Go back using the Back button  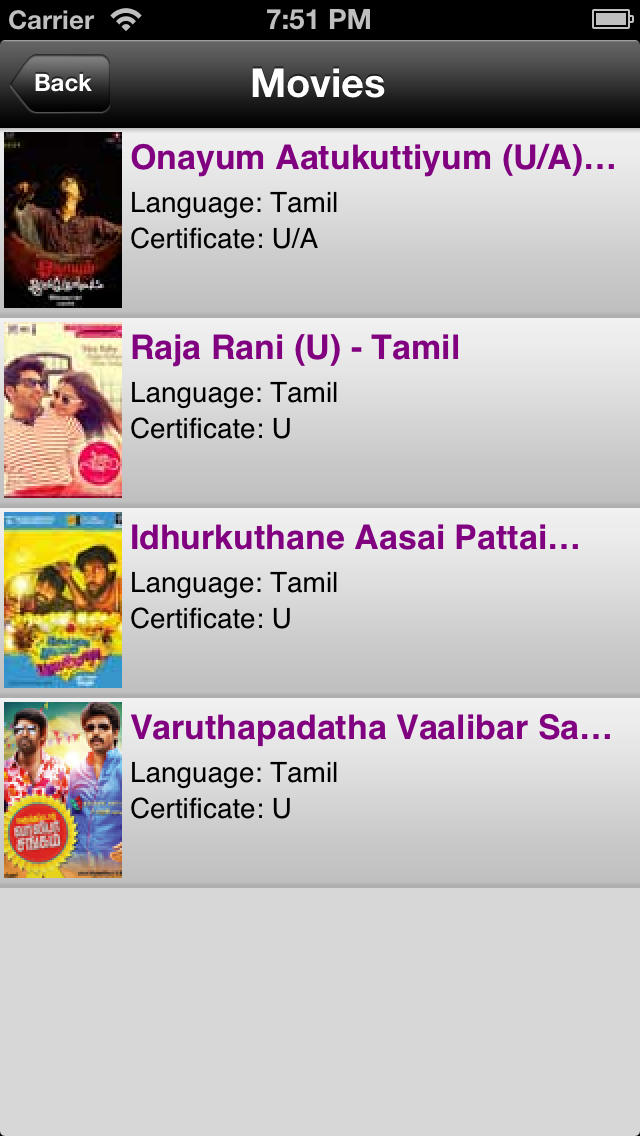(x=61, y=83)
